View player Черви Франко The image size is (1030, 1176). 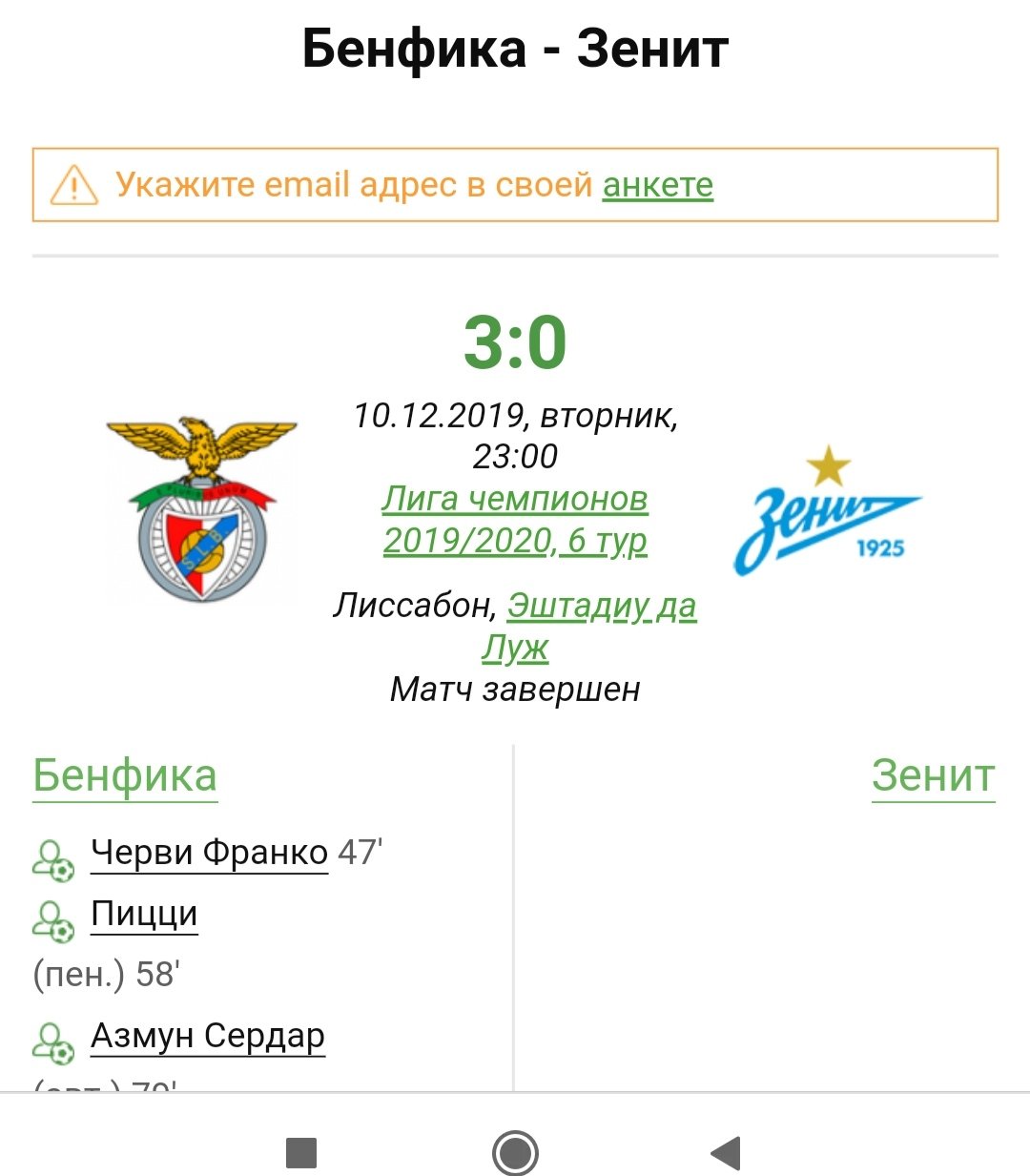pyautogui.click(x=209, y=852)
